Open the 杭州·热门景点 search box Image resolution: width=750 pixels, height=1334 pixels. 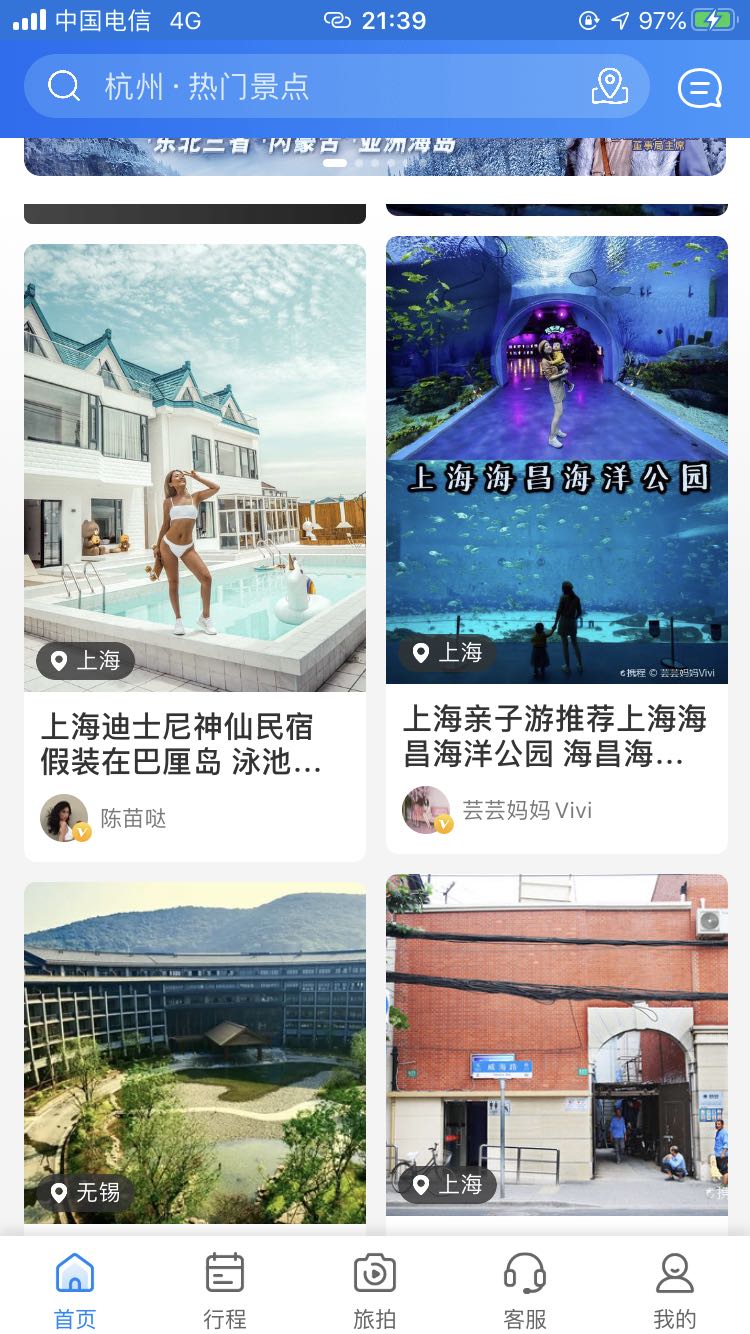pos(300,87)
